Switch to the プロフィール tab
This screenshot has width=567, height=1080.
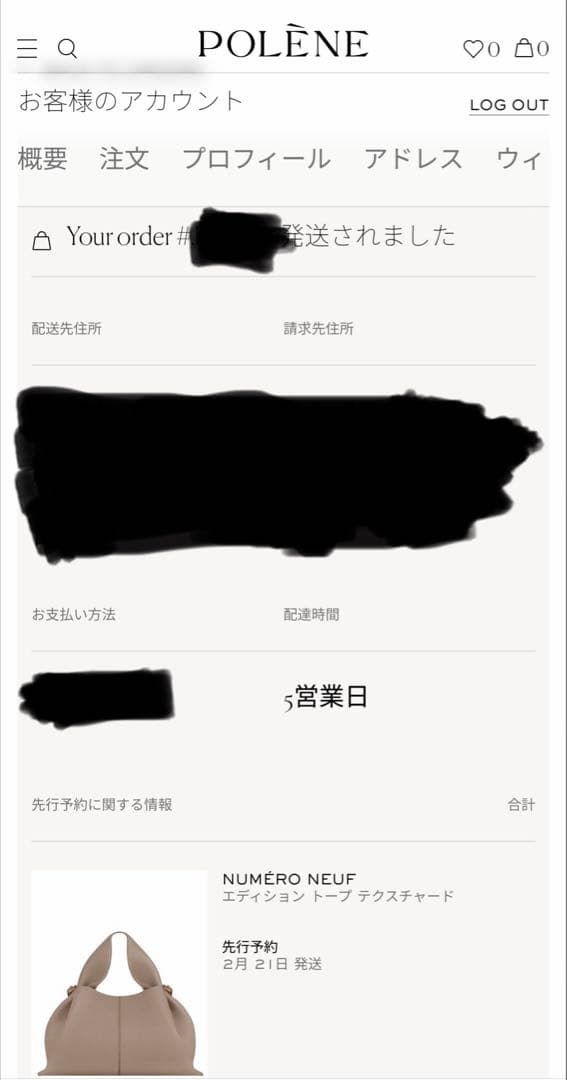(256, 158)
